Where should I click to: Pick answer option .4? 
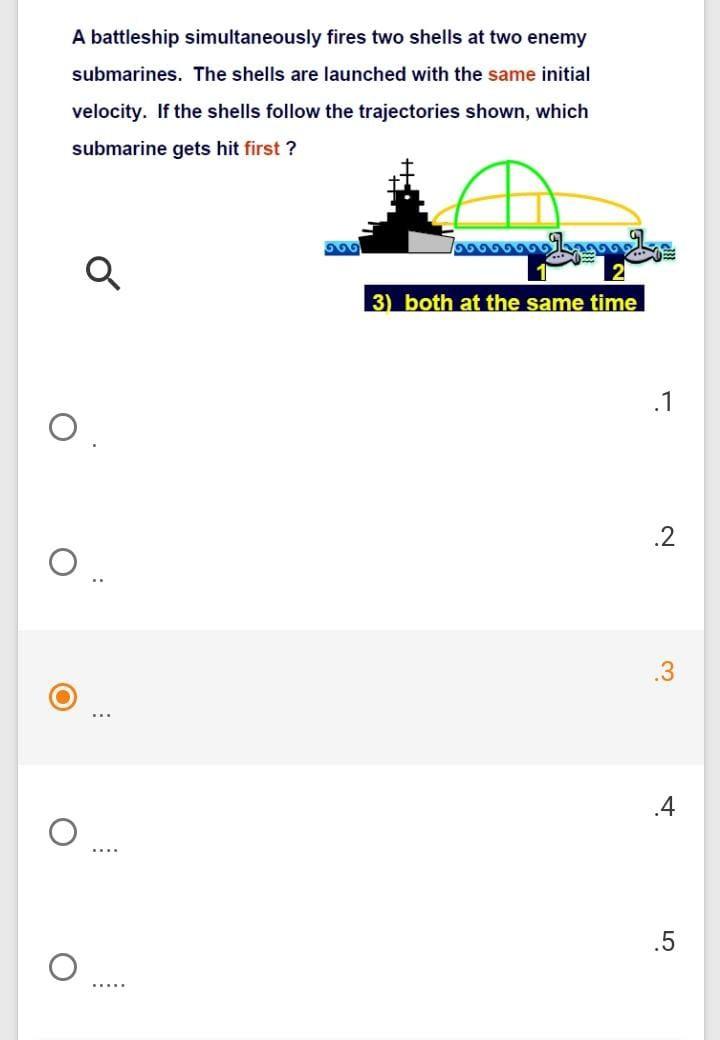pyautogui.click(x=62, y=831)
